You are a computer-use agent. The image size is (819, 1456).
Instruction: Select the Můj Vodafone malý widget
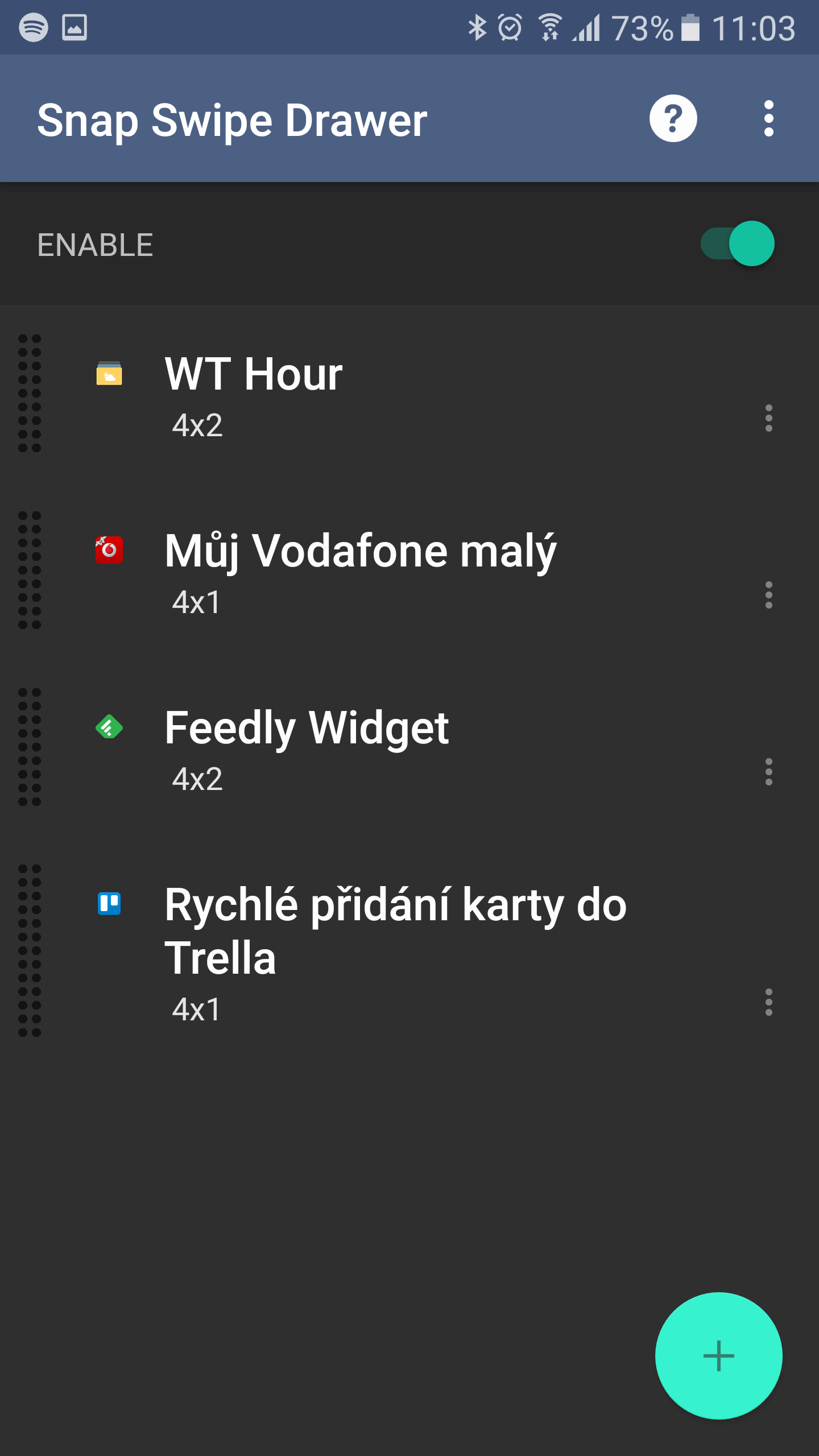409,570
